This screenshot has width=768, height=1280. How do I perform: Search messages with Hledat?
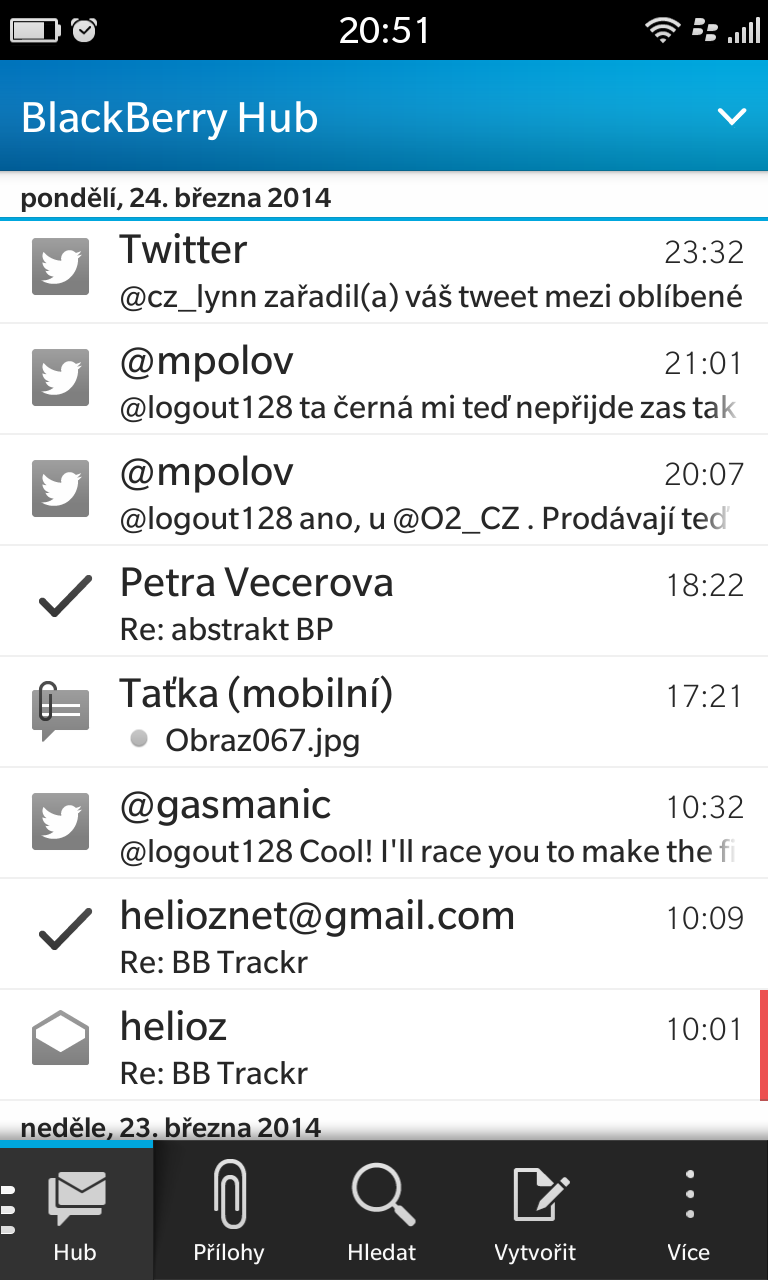click(382, 1211)
